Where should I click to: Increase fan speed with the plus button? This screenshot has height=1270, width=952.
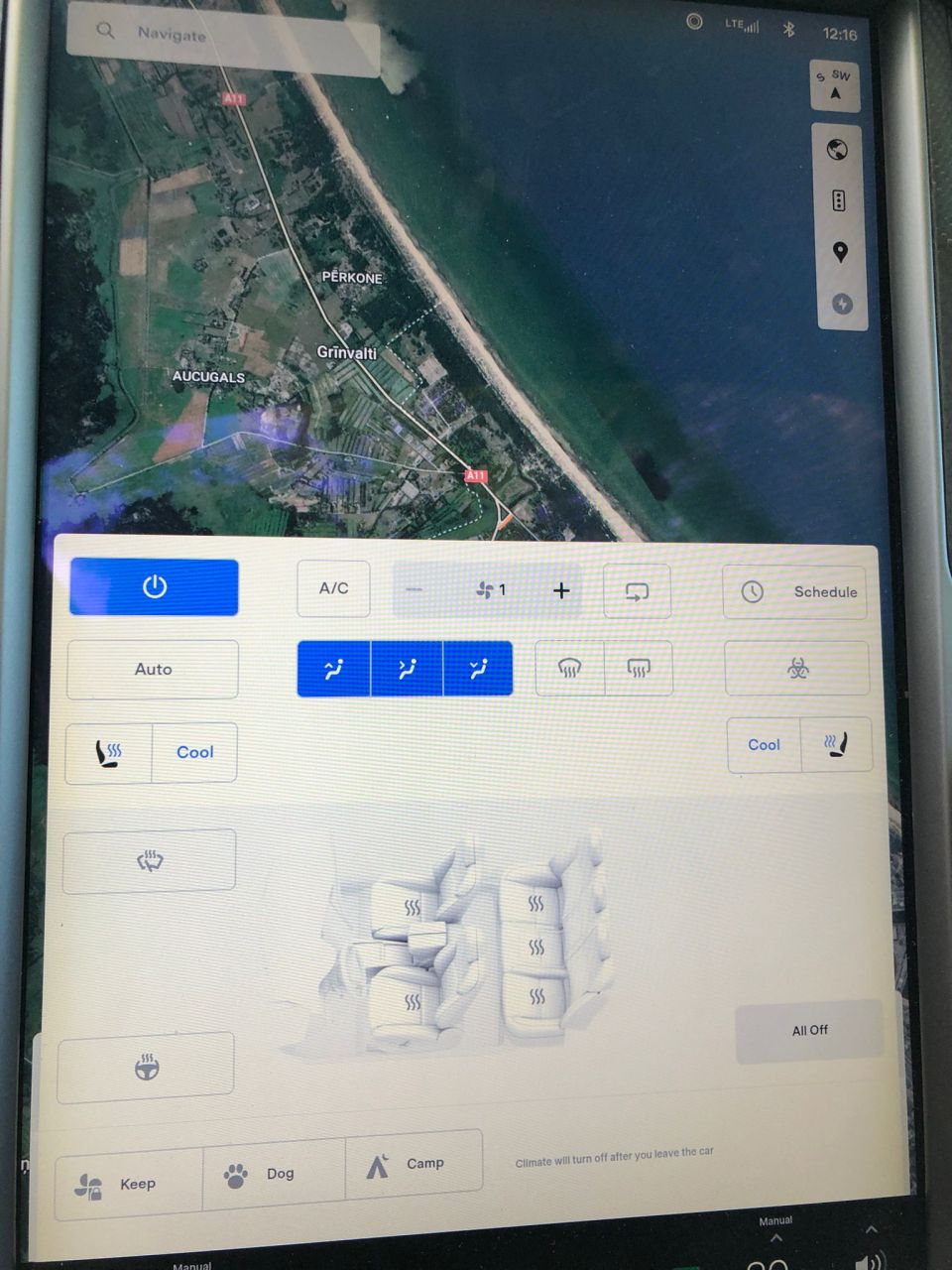tap(561, 590)
